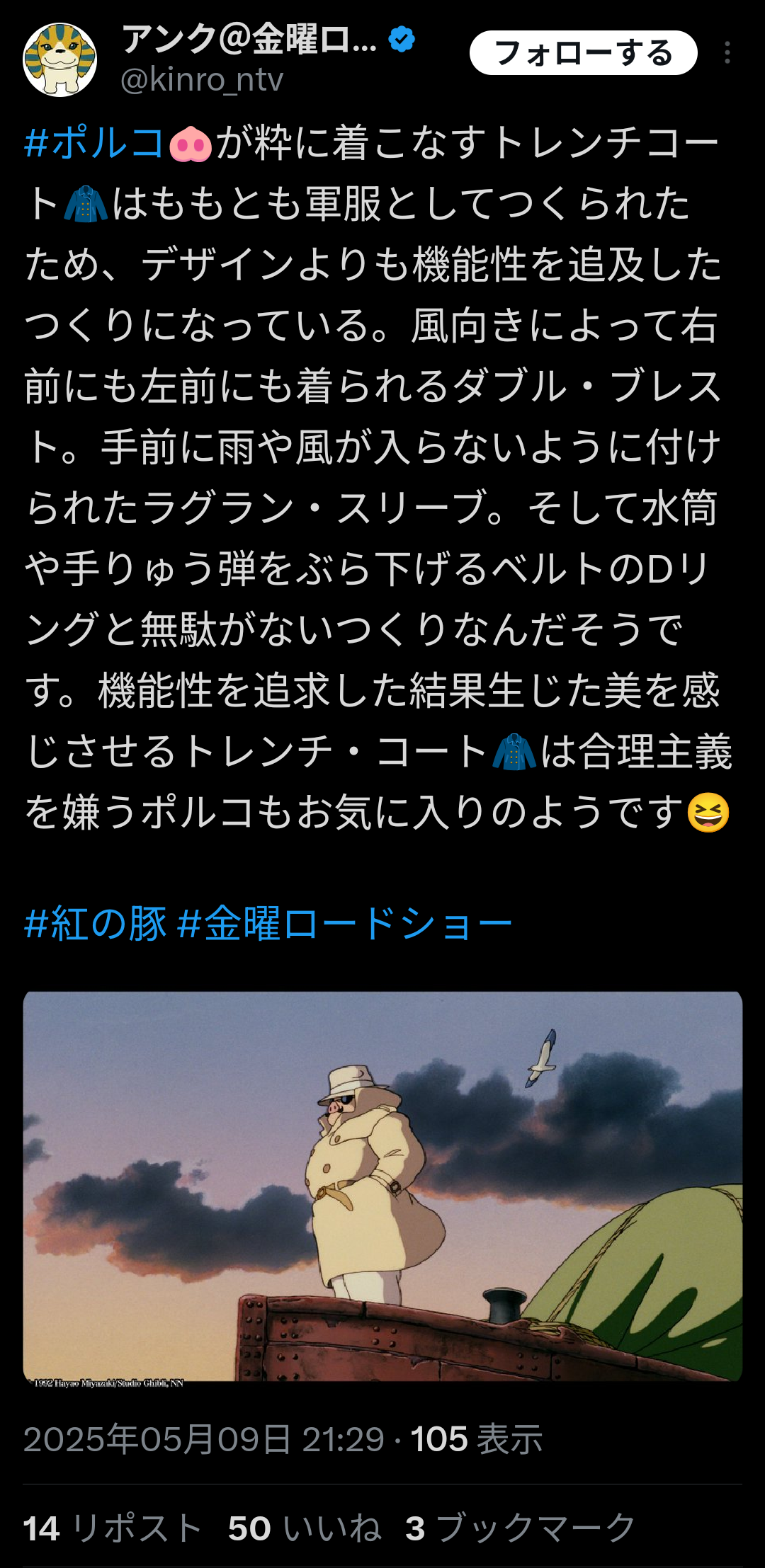Show the 14 リポスト list
The image size is (765, 1568).
(113, 1528)
